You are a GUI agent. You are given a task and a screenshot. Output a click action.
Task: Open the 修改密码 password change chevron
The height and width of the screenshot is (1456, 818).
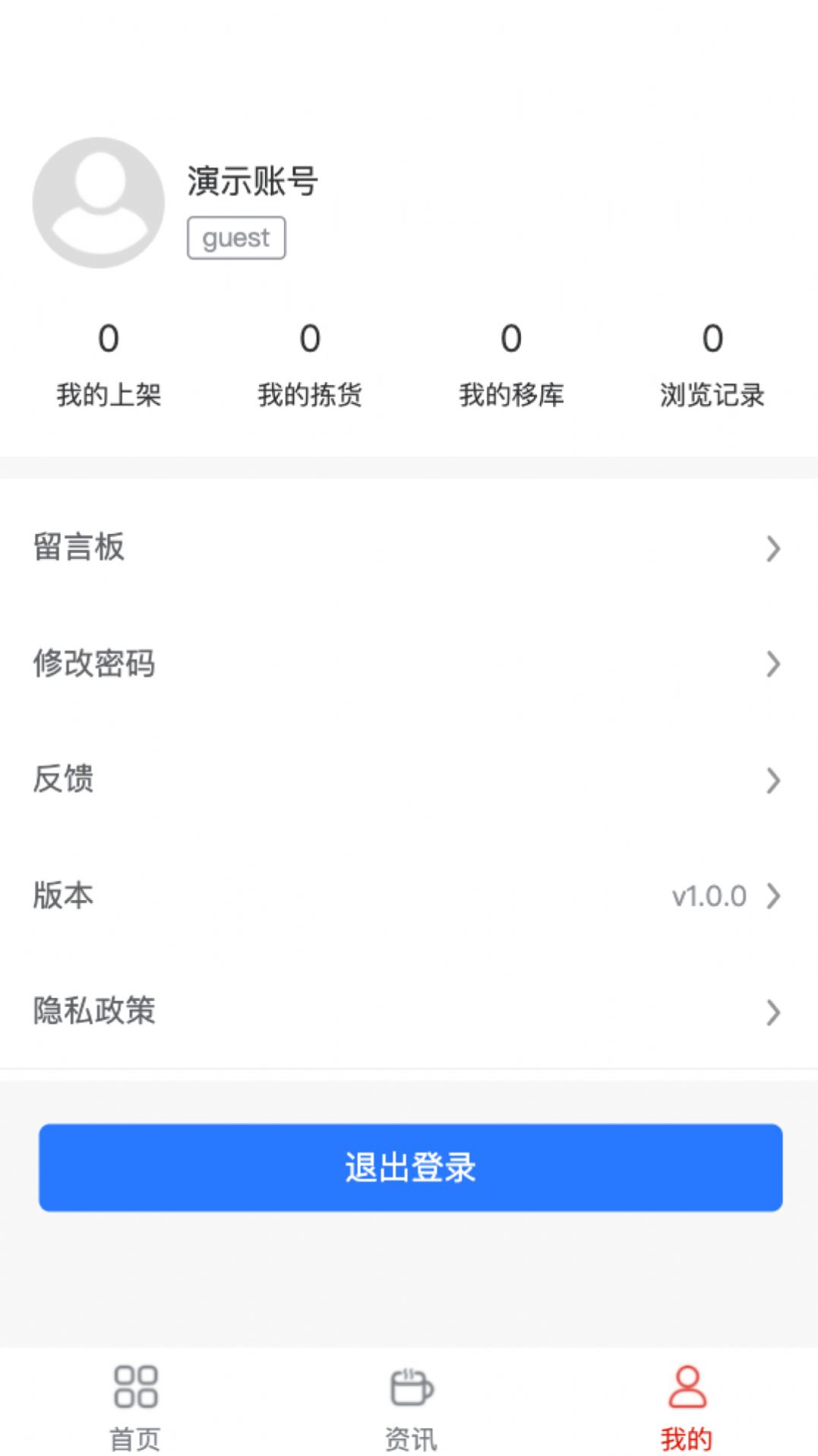pyautogui.click(x=773, y=665)
